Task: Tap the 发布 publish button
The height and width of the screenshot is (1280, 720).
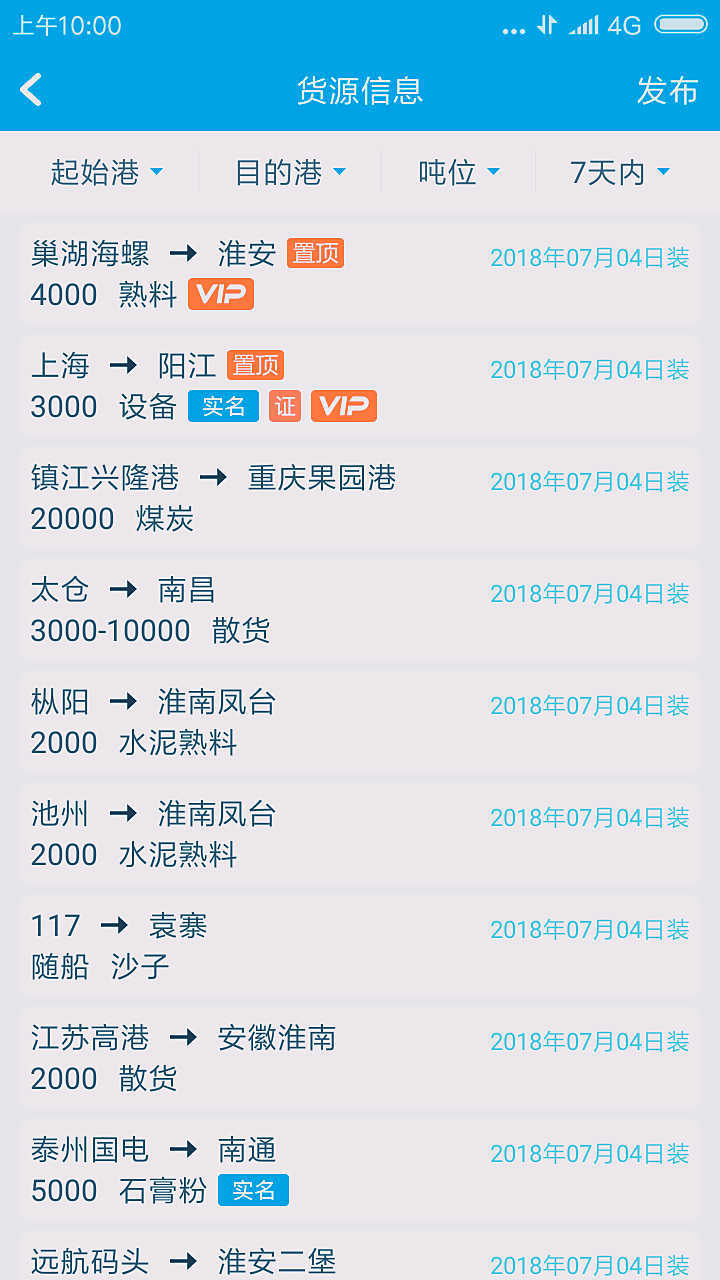Action: click(667, 90)
